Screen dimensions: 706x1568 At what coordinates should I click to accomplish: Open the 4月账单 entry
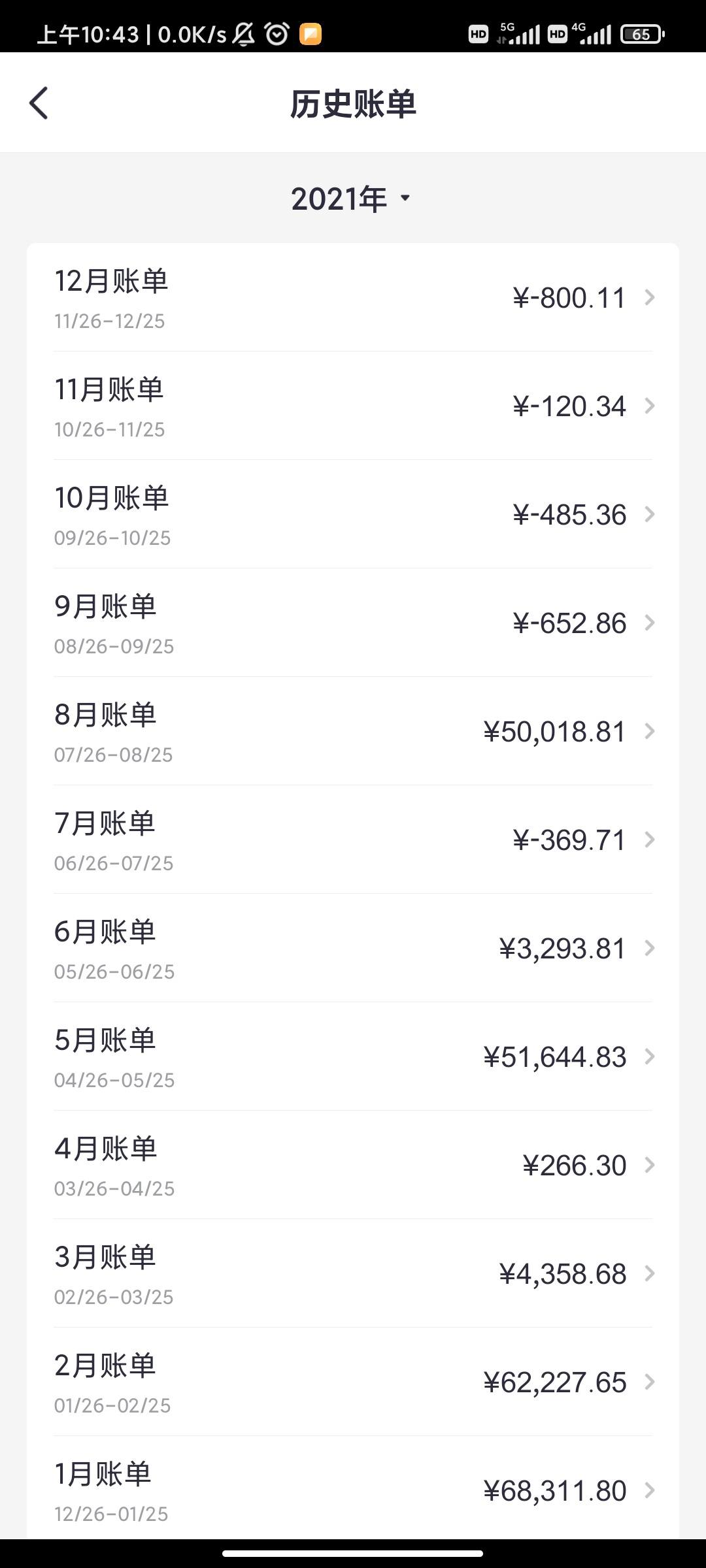353,1166
